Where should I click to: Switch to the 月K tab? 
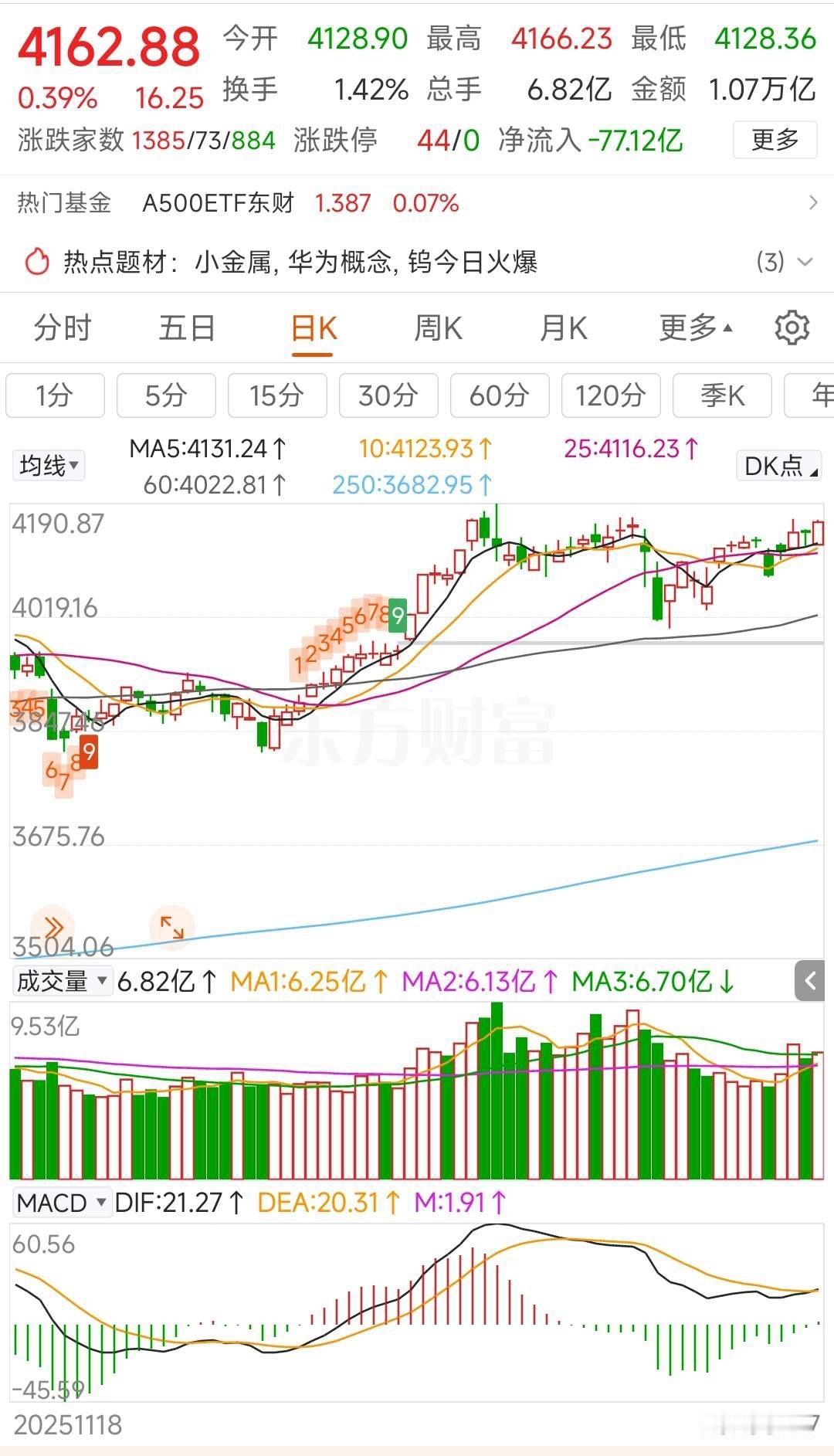coord(562,328)
